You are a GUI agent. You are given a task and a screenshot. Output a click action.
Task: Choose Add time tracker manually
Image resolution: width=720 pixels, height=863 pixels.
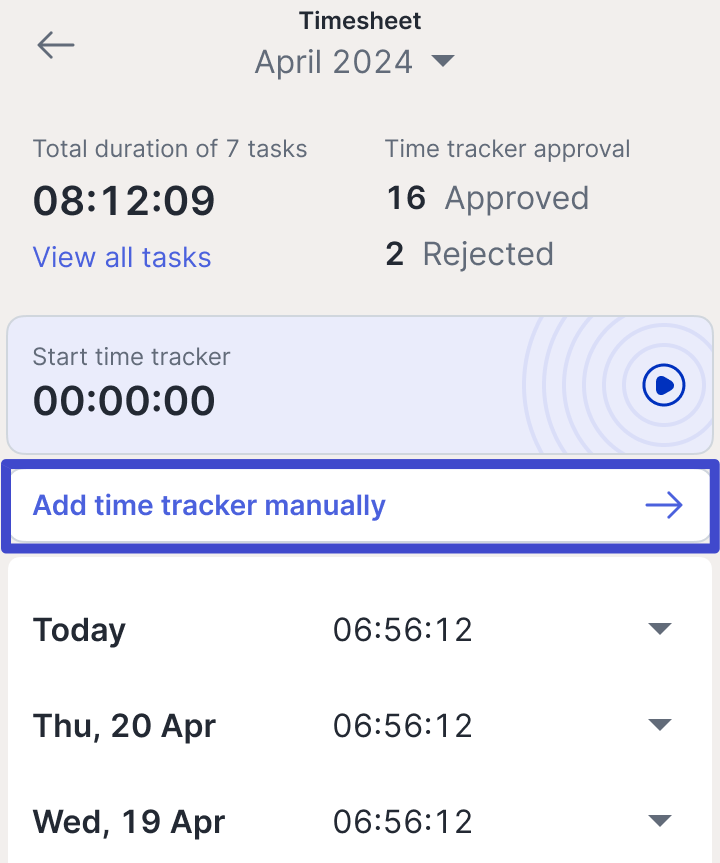point(208,505)
